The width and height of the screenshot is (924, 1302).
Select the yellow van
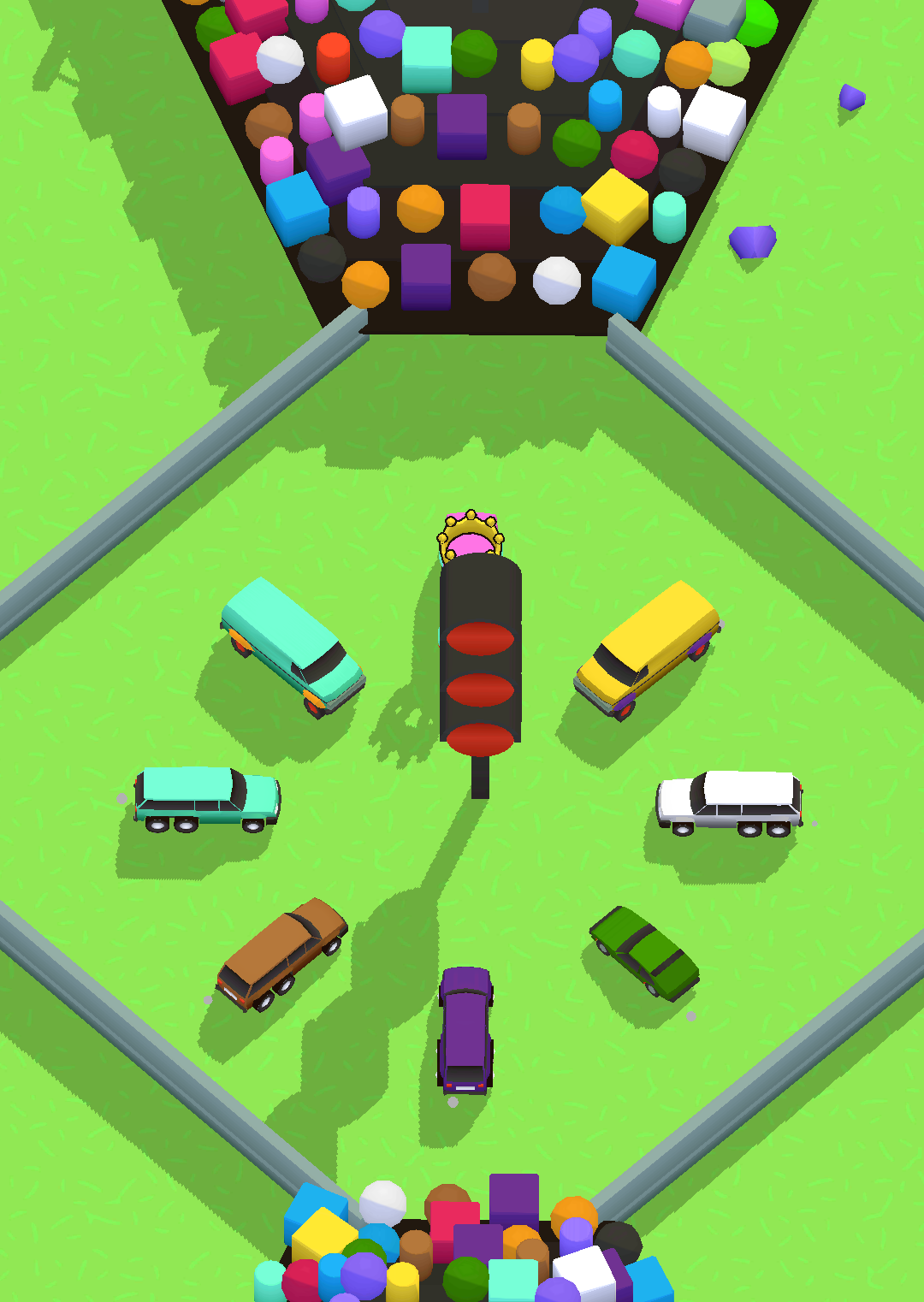(x=649, y=648)
